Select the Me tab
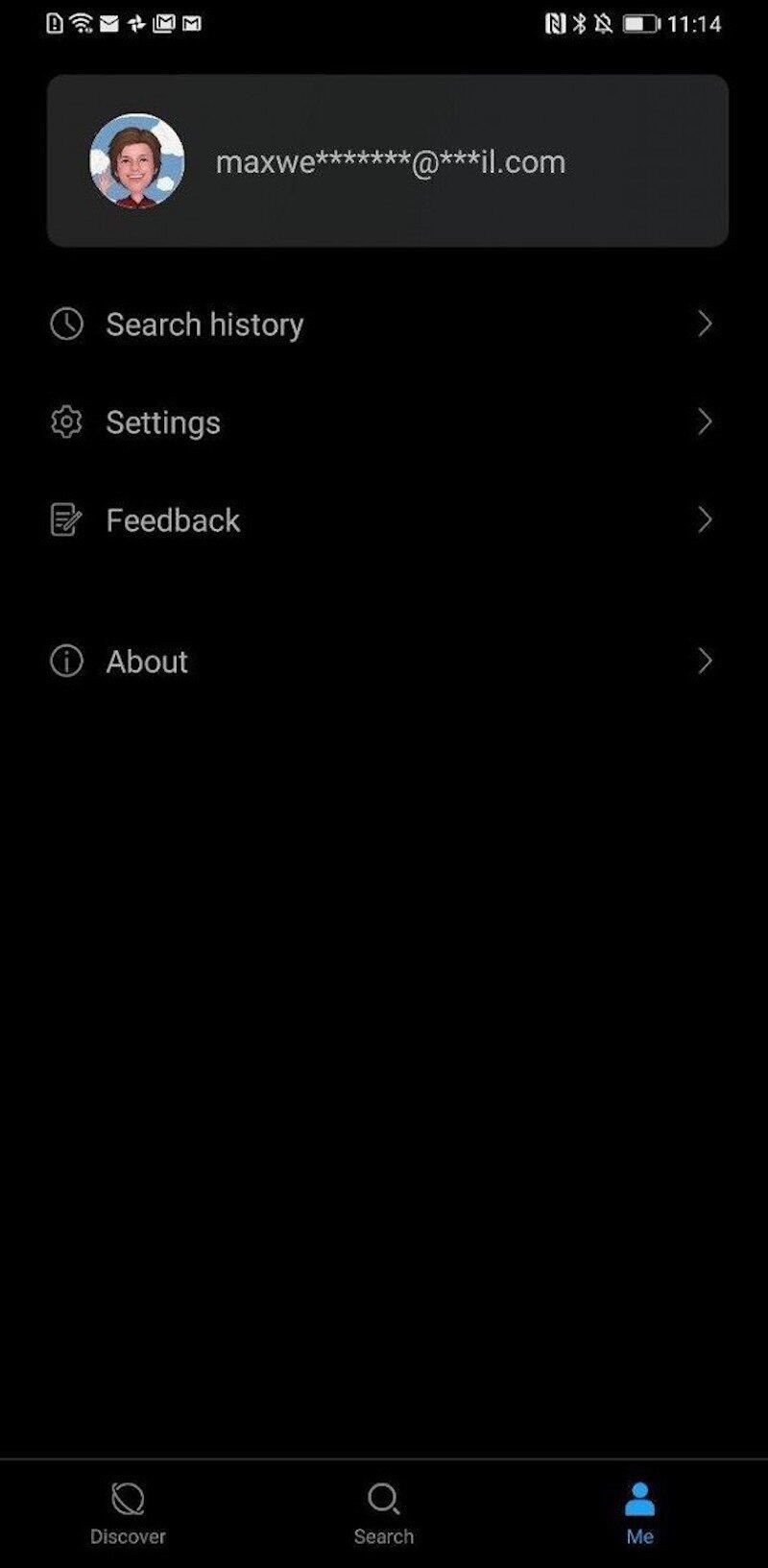Image resolution: width=768 pixels, height=1568 pixels. pos(639,1511)
